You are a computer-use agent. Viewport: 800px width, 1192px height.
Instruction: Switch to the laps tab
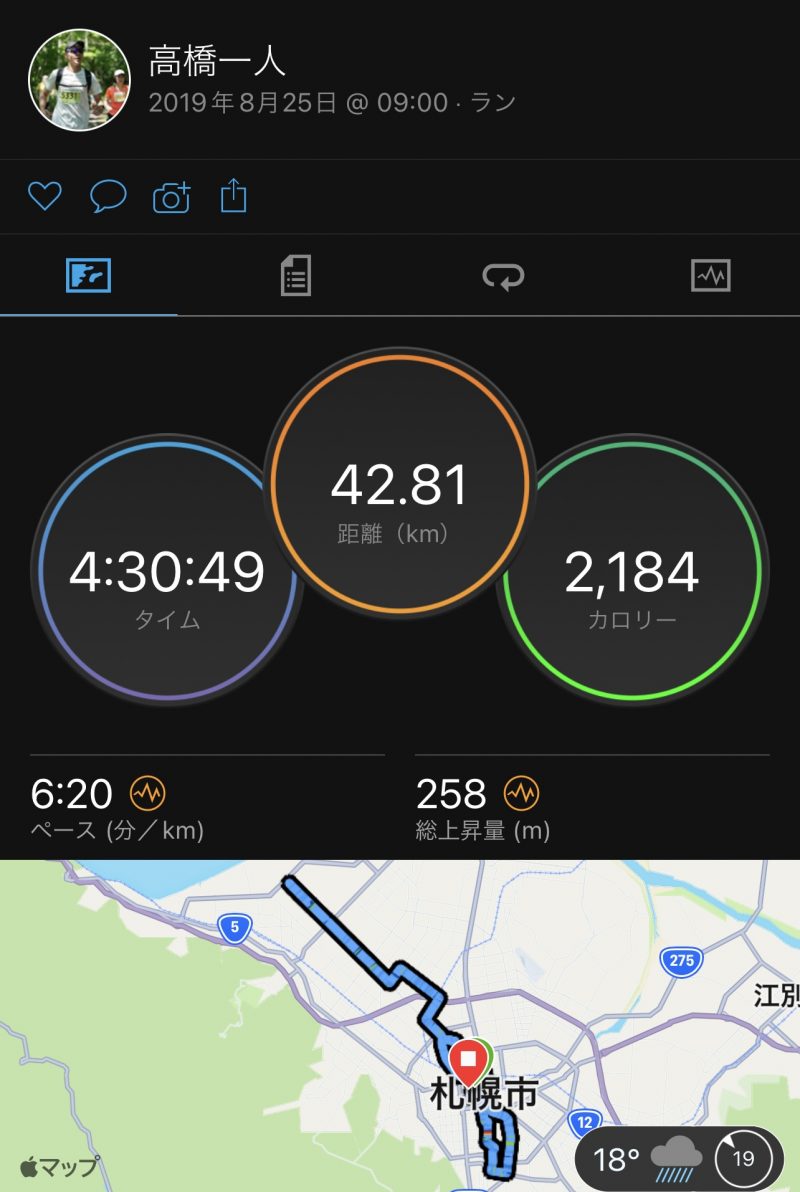pyautogui.click(x=503, y=276)
